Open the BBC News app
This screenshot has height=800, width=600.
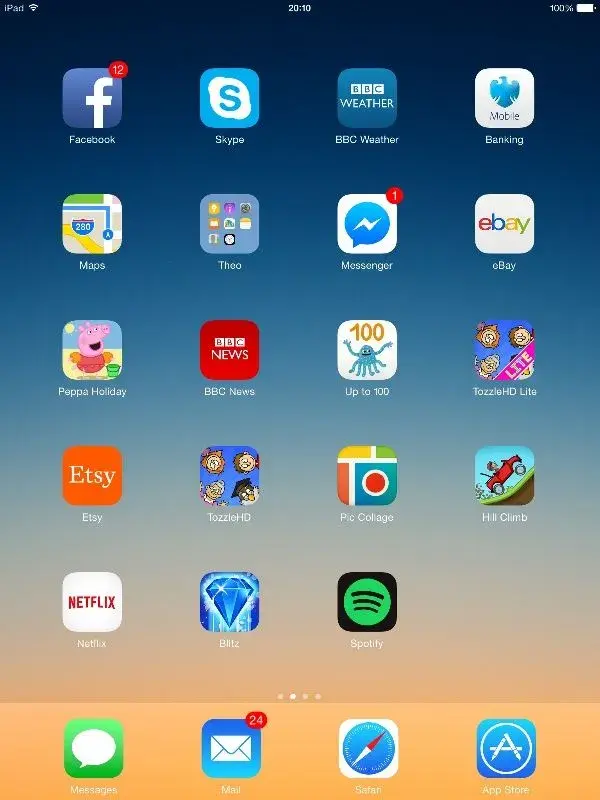229,350
